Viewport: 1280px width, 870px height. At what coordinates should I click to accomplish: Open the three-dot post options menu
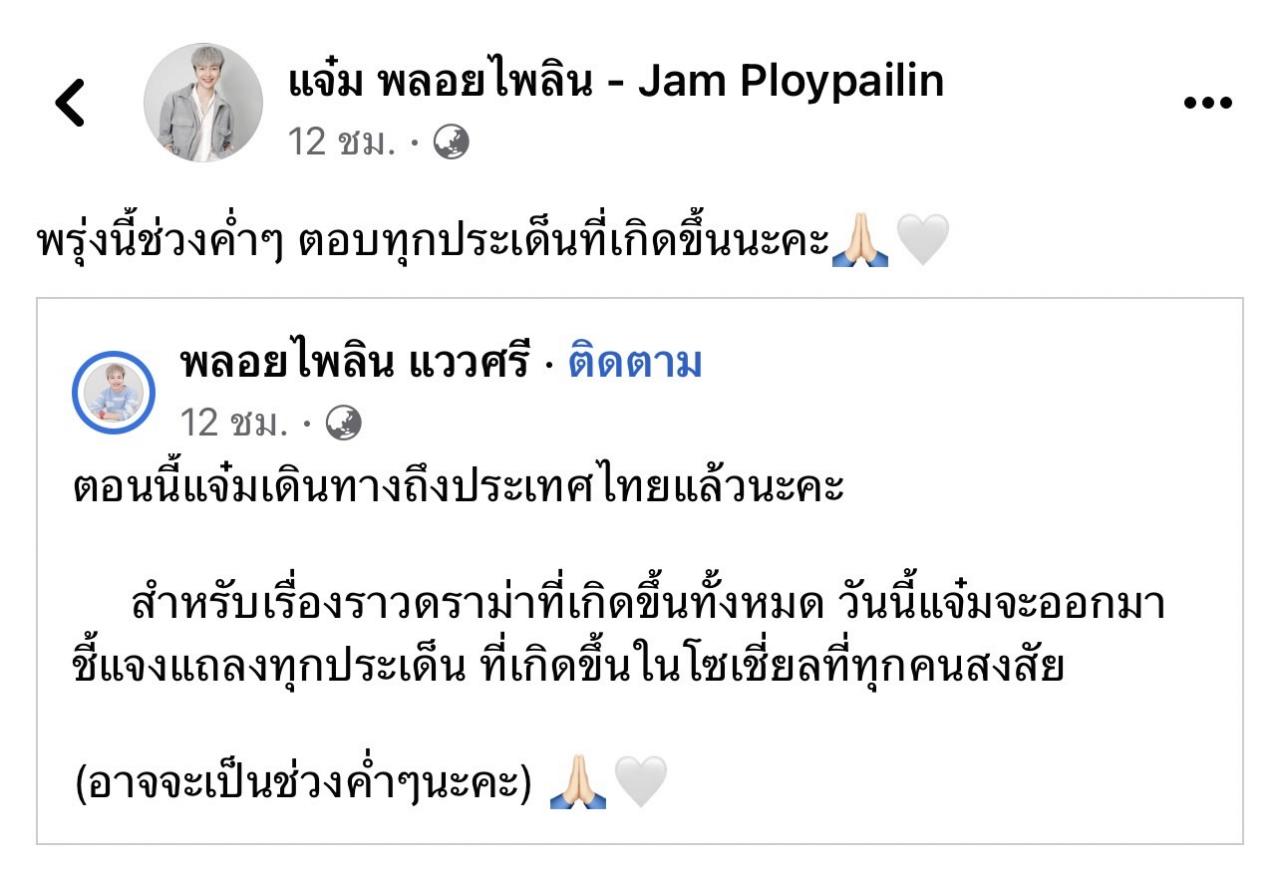tap(1208, 103)
